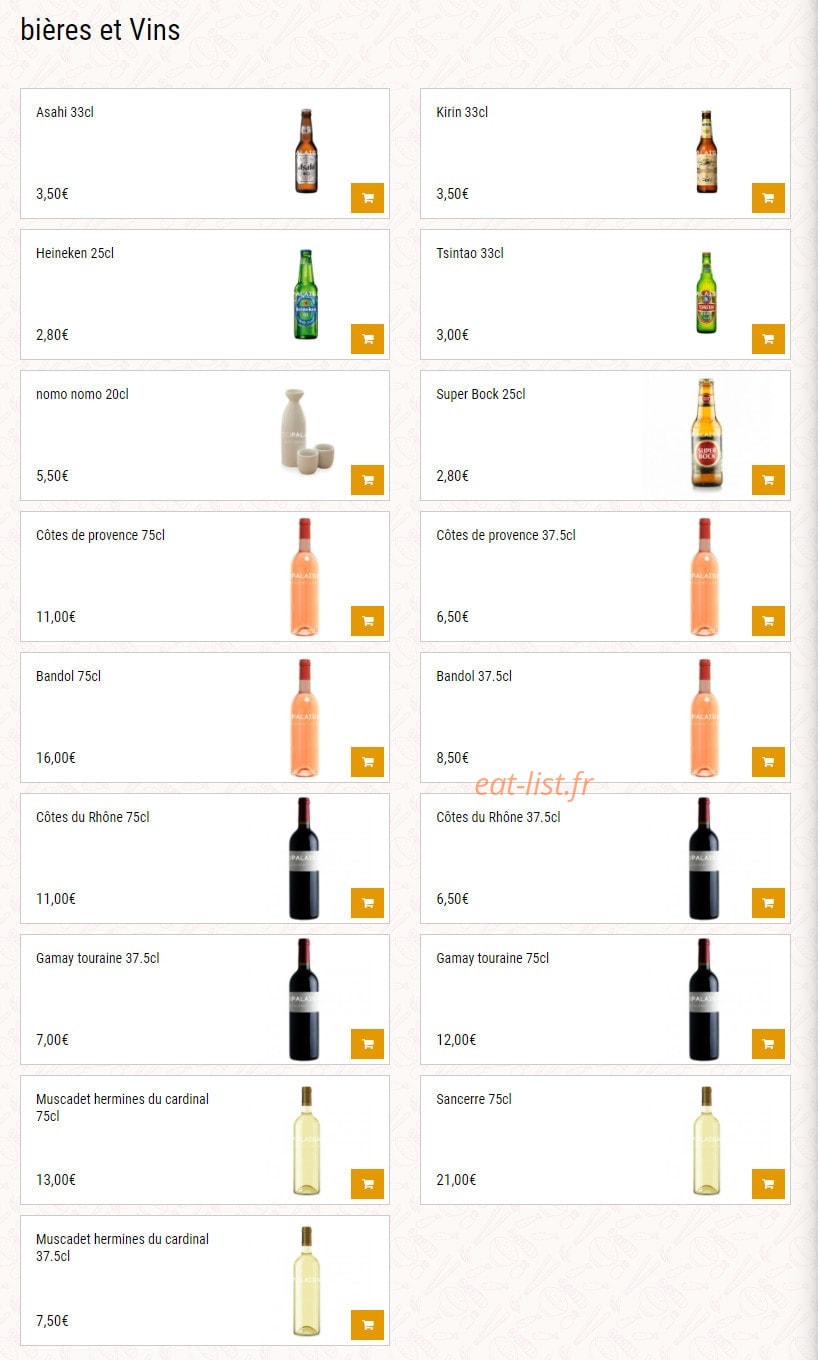Viewport: 818px width, 1360px height.
Task: Add Kirin 33cl to the cart
Action: [768, 198]
